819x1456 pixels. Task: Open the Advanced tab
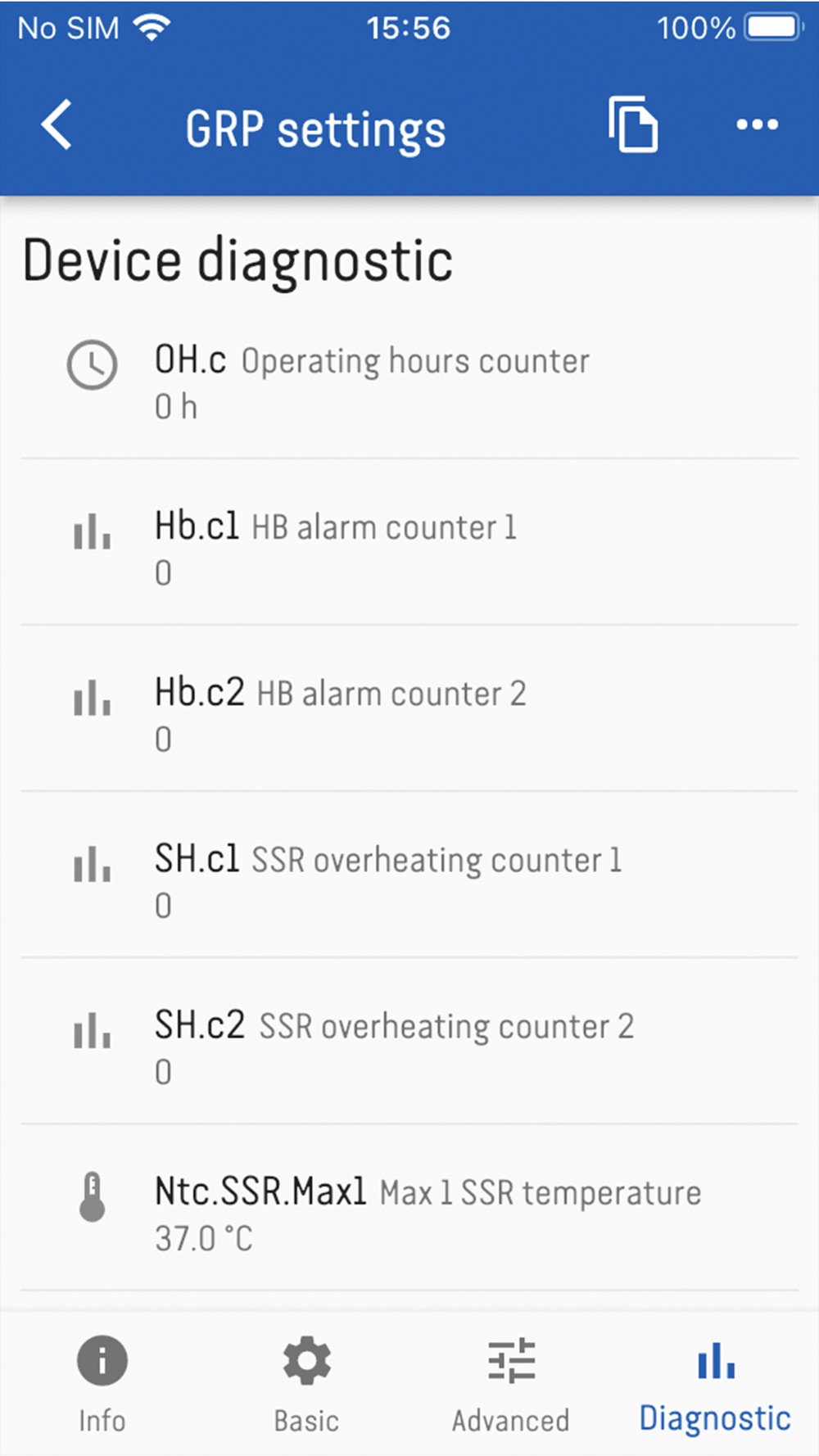point(511,1383)
